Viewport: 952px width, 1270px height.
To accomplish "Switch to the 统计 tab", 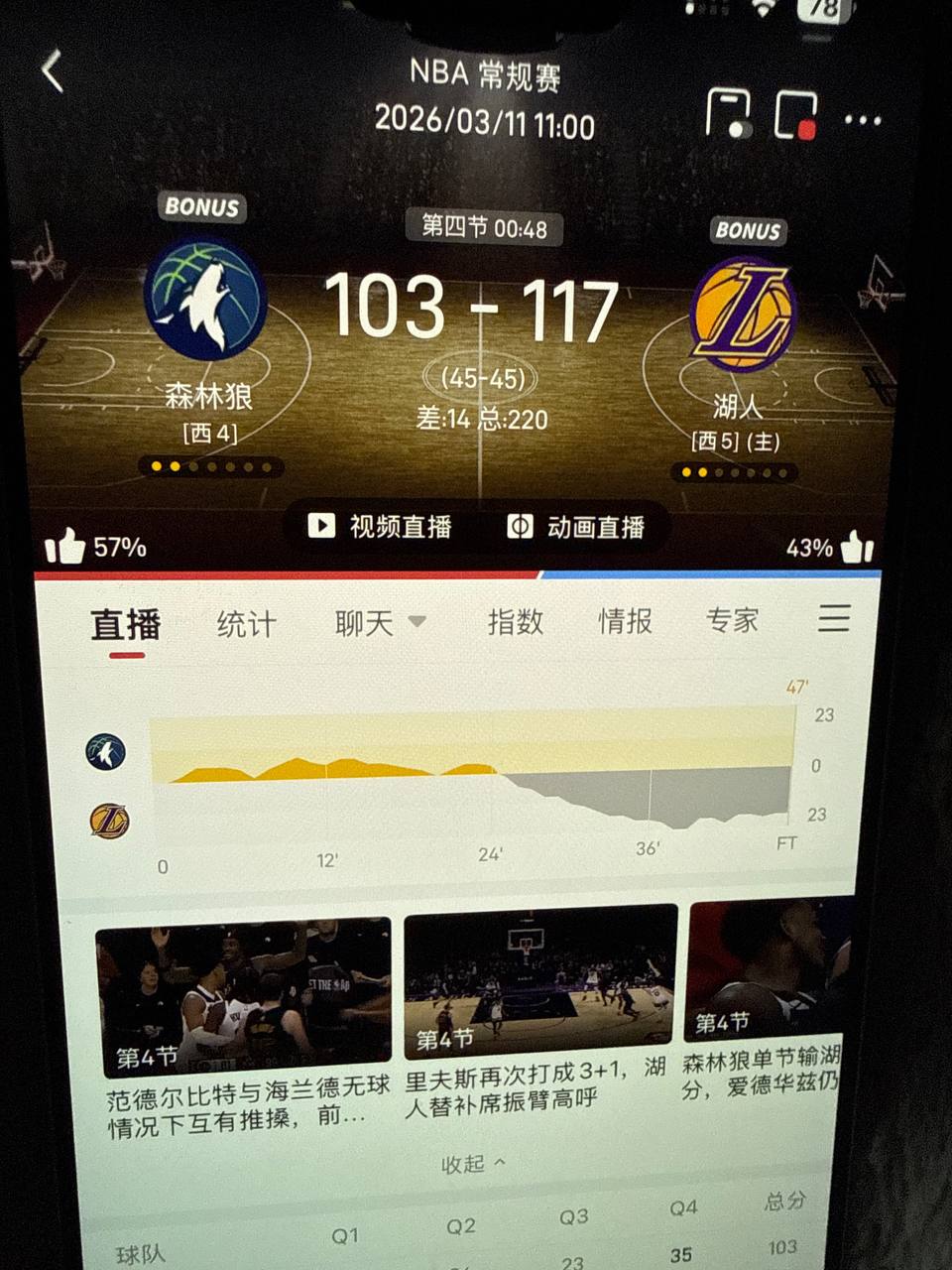I will [246, 624].
